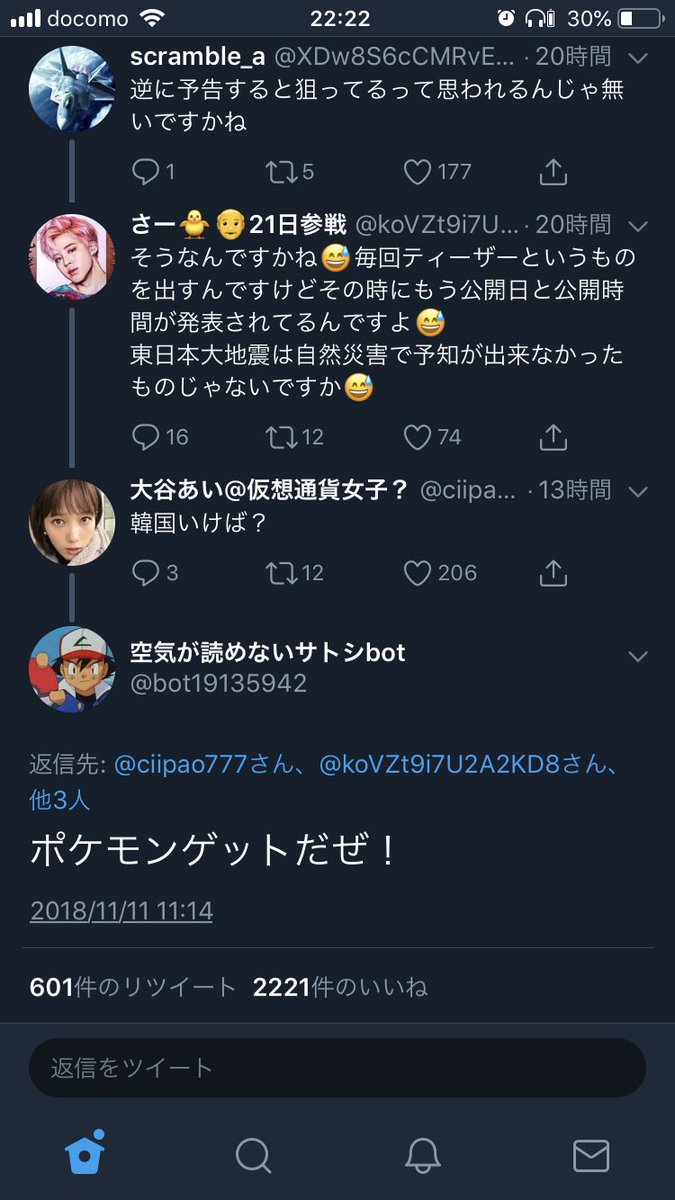Share scramble_a's tweet

[x=553, y=172]
